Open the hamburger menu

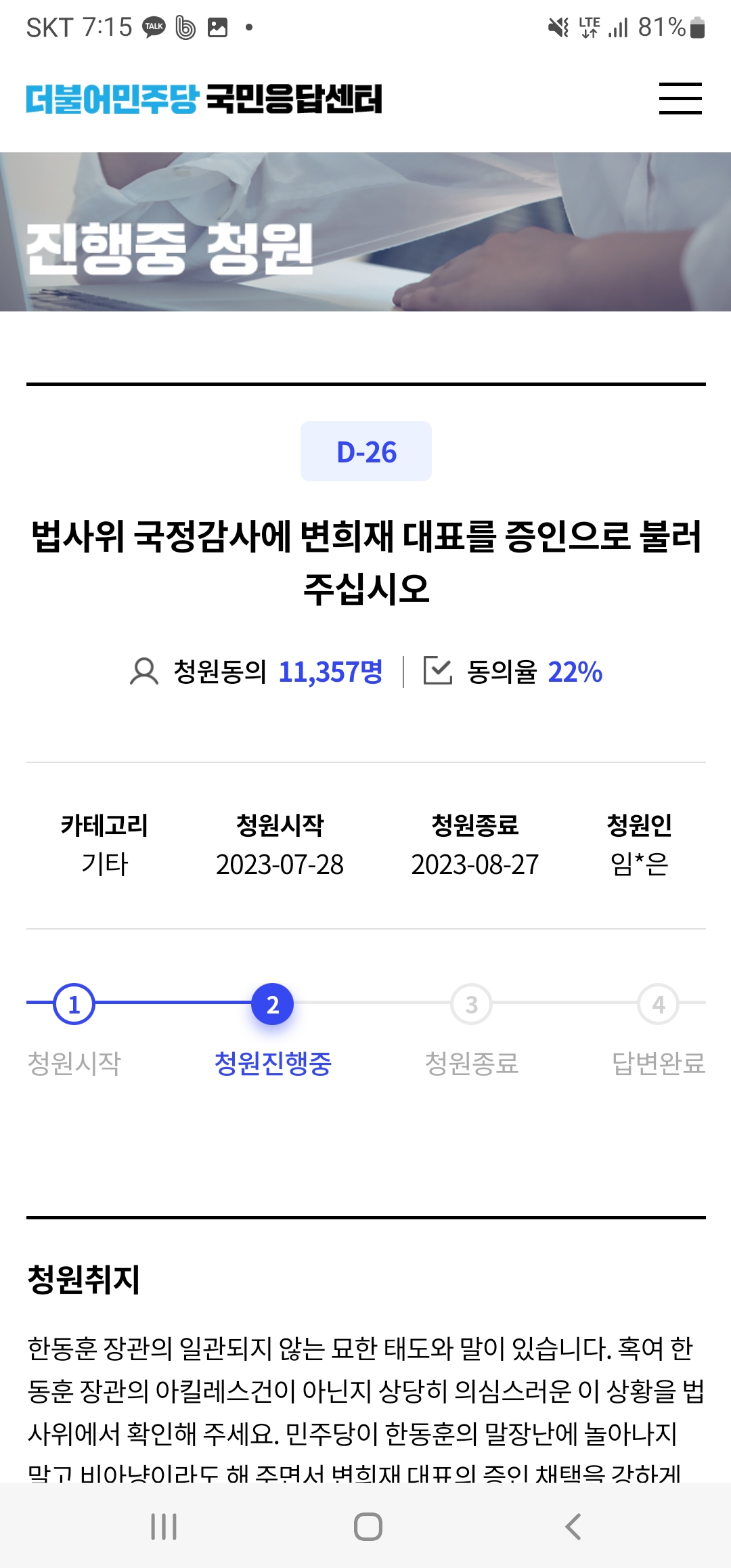[x=680, y=99]
